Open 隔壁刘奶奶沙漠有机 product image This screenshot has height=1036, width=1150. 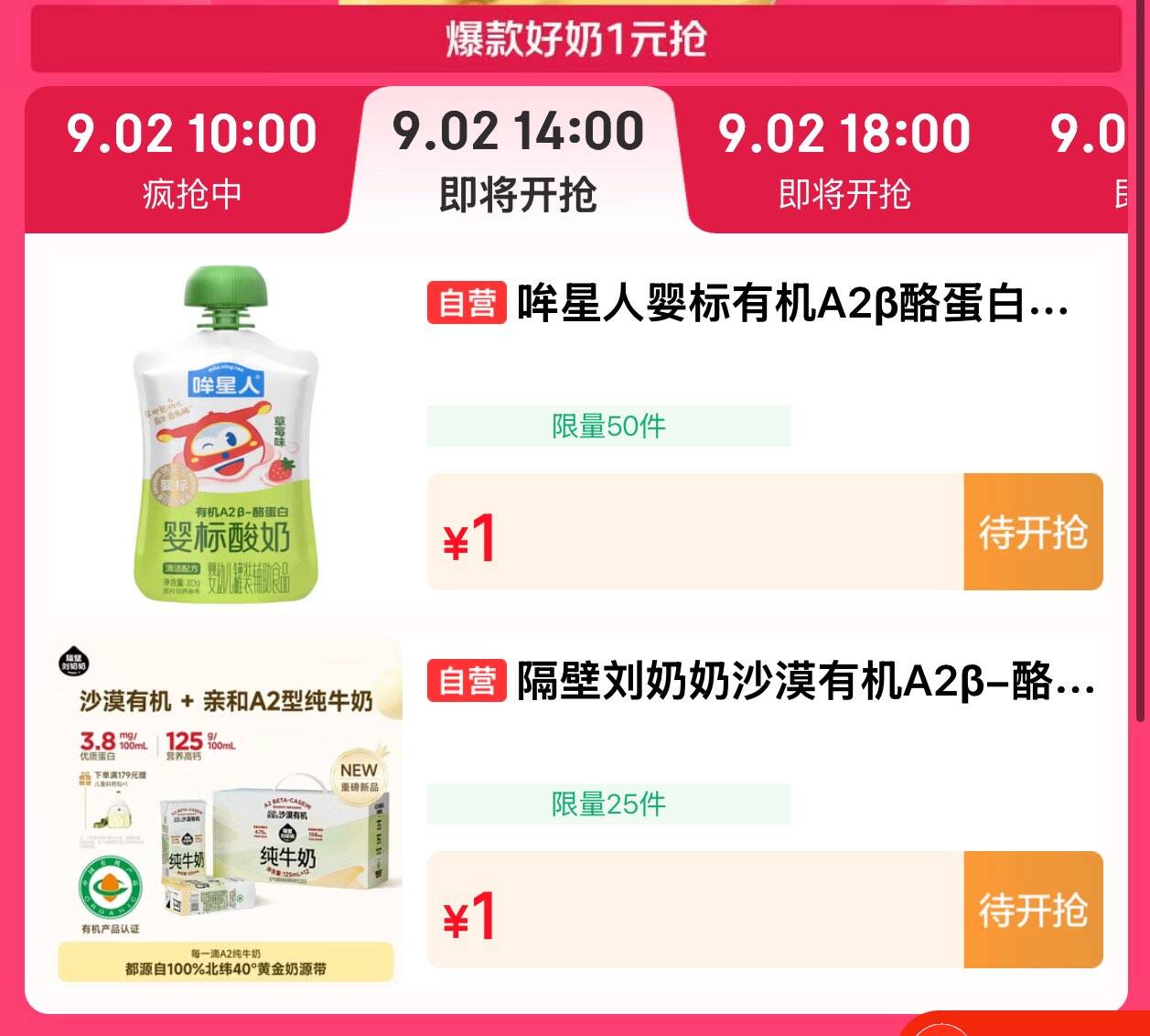(x=227, y=811)
